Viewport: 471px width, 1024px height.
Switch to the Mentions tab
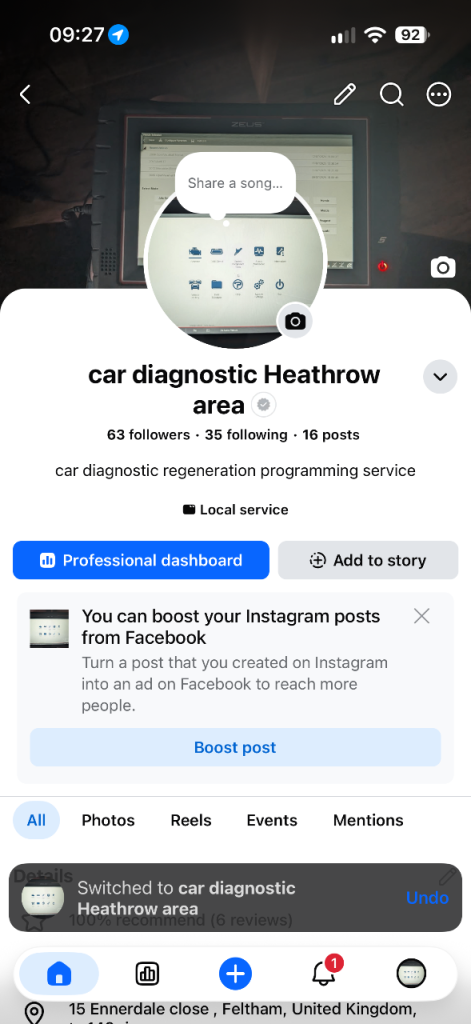(x=368, y=820)
